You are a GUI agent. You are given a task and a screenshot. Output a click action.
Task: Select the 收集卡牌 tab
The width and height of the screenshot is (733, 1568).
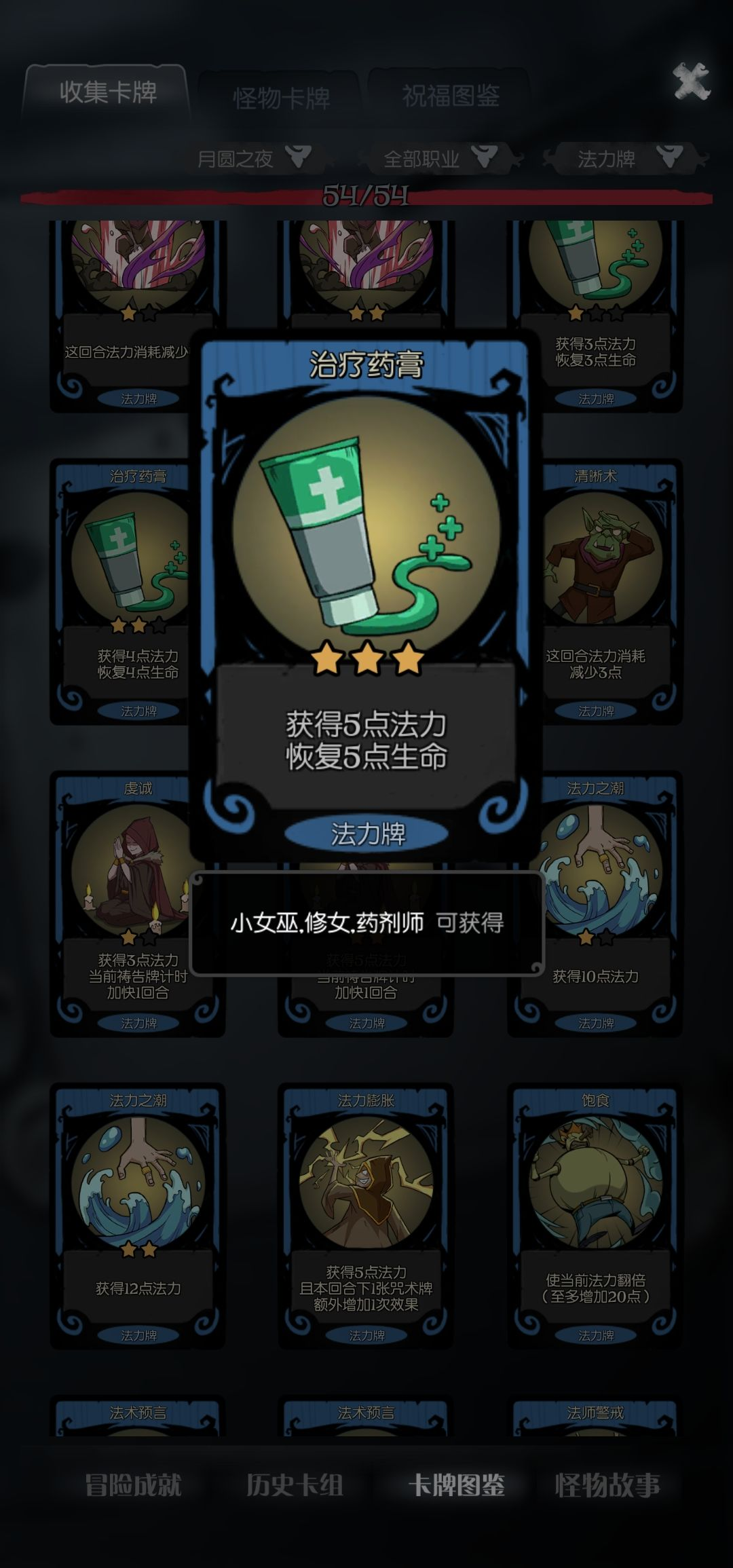click(107, 92)
